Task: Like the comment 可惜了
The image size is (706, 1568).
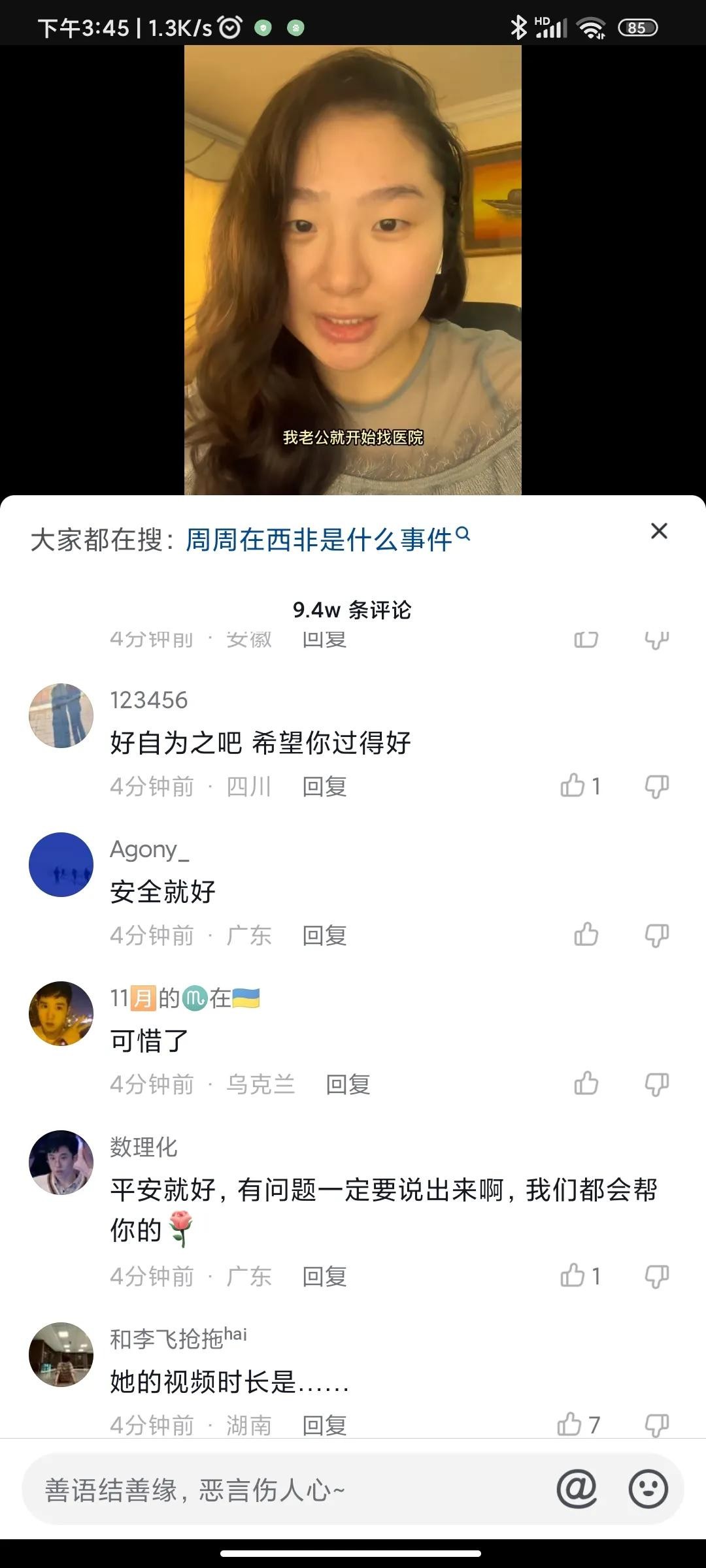Action: point(586,1084)
